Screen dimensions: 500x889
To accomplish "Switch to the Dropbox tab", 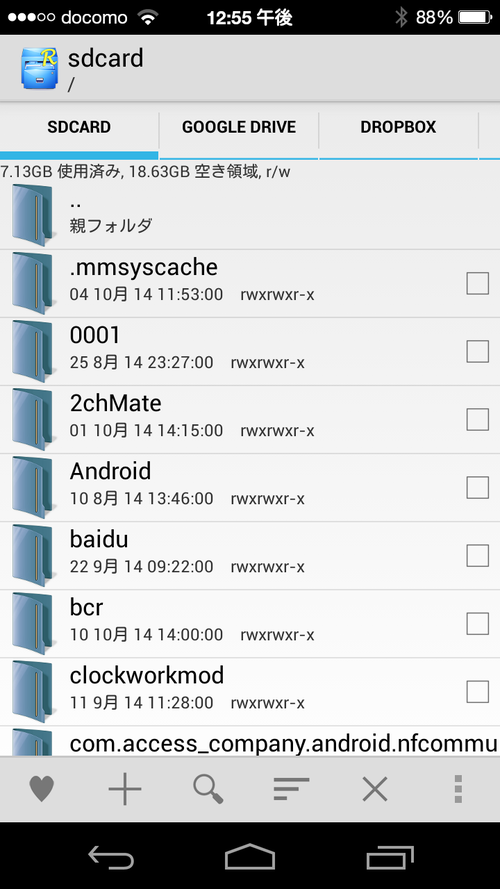I will pyautogui.click(x=399, y=127).
